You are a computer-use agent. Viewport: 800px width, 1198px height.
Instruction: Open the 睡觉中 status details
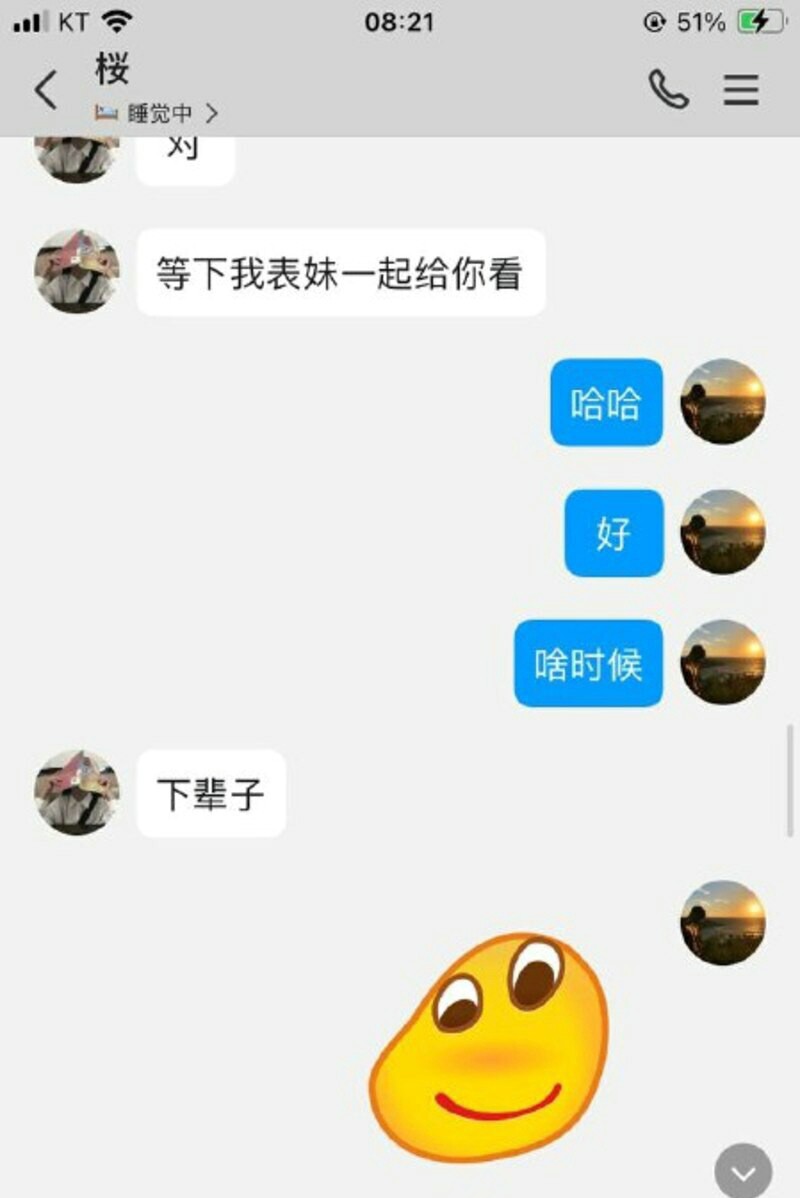tap(157, 113)
